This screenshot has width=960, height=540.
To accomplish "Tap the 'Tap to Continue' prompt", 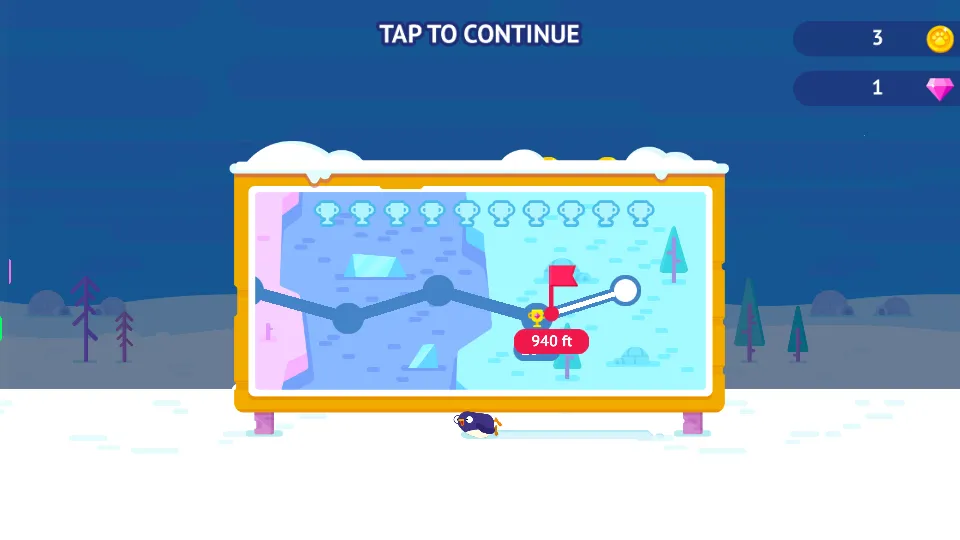I will pyautogui.click(x=479, y=35).
